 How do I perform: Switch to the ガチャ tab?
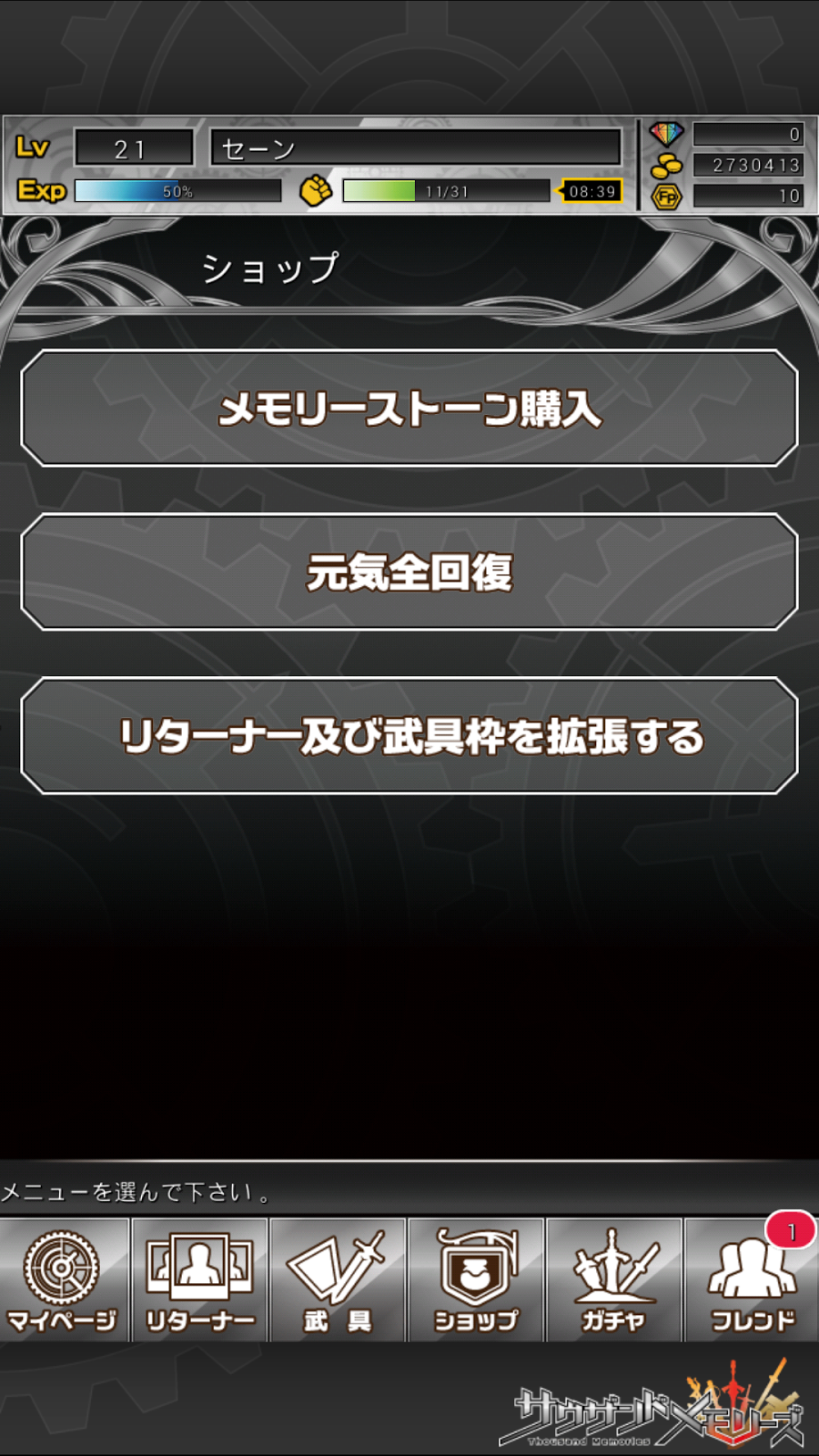click(614, 1280)
